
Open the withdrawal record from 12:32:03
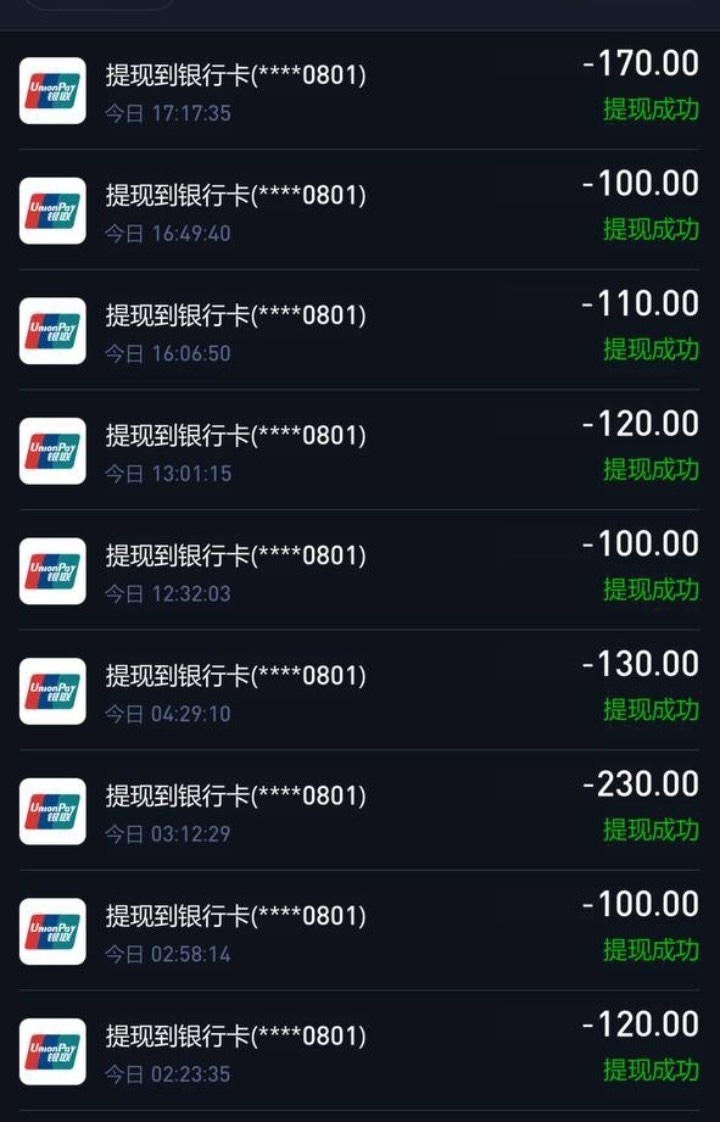click(x=360, y=570)
